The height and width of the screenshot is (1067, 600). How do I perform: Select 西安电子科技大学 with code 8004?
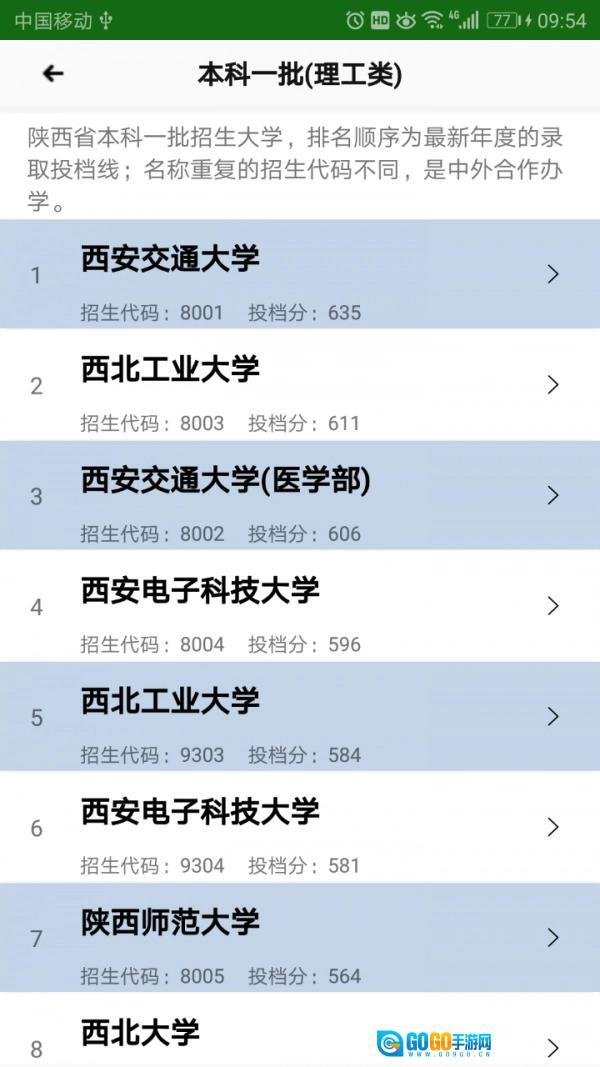pos(300,606)
